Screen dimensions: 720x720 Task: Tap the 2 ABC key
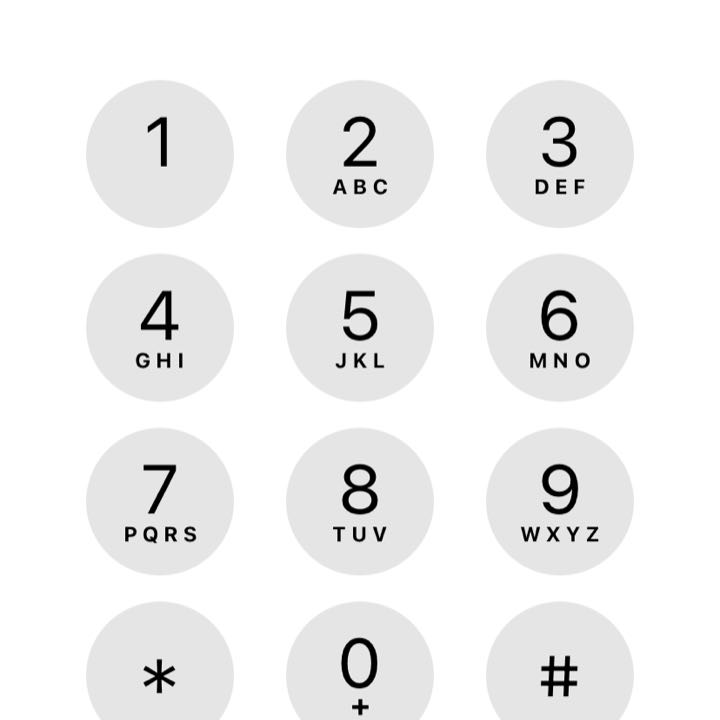(x=360, y=154)
